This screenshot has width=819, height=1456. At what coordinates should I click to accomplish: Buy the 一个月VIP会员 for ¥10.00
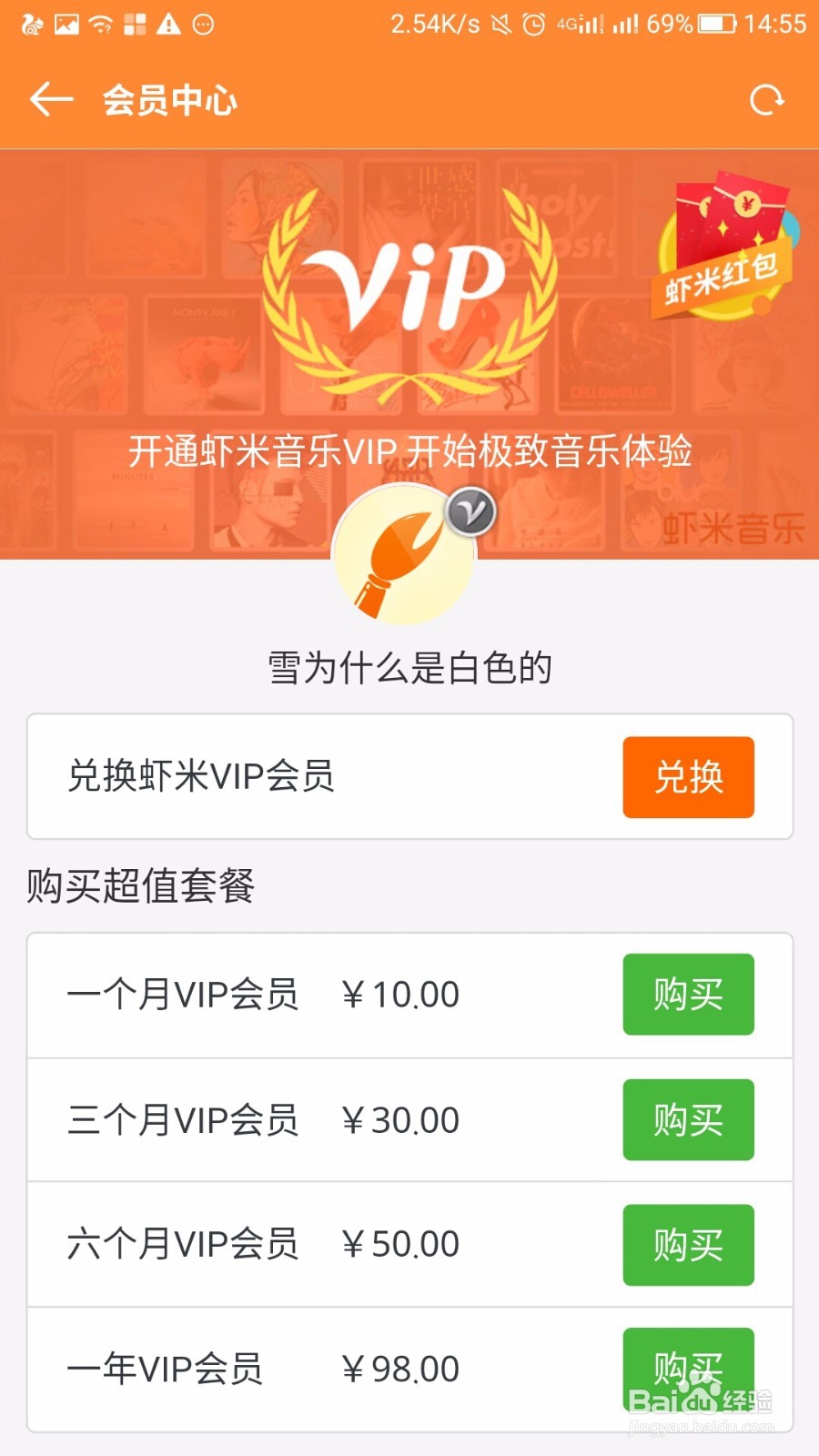[x=687, y=995]
